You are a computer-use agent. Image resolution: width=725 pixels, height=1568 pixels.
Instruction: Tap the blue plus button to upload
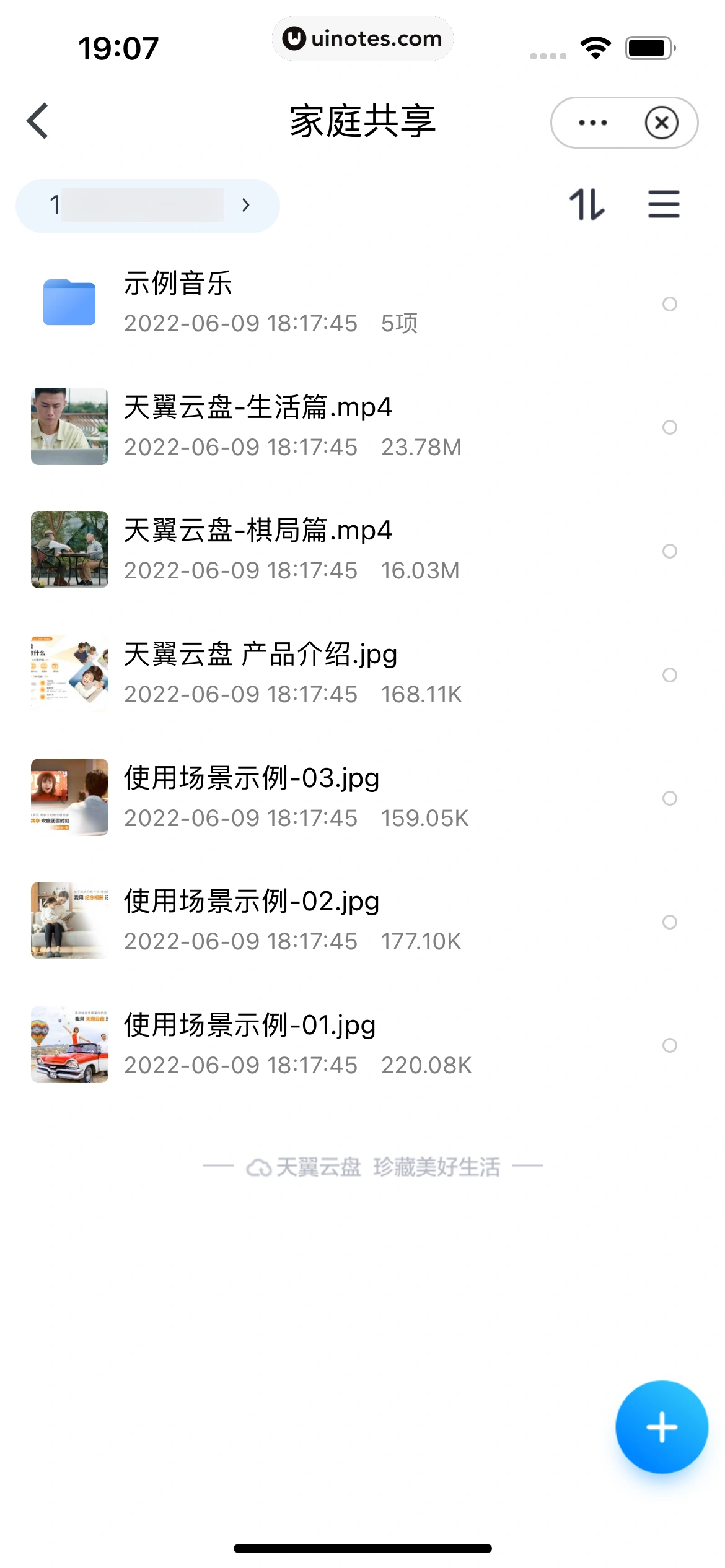click(x=661, y=1427)
